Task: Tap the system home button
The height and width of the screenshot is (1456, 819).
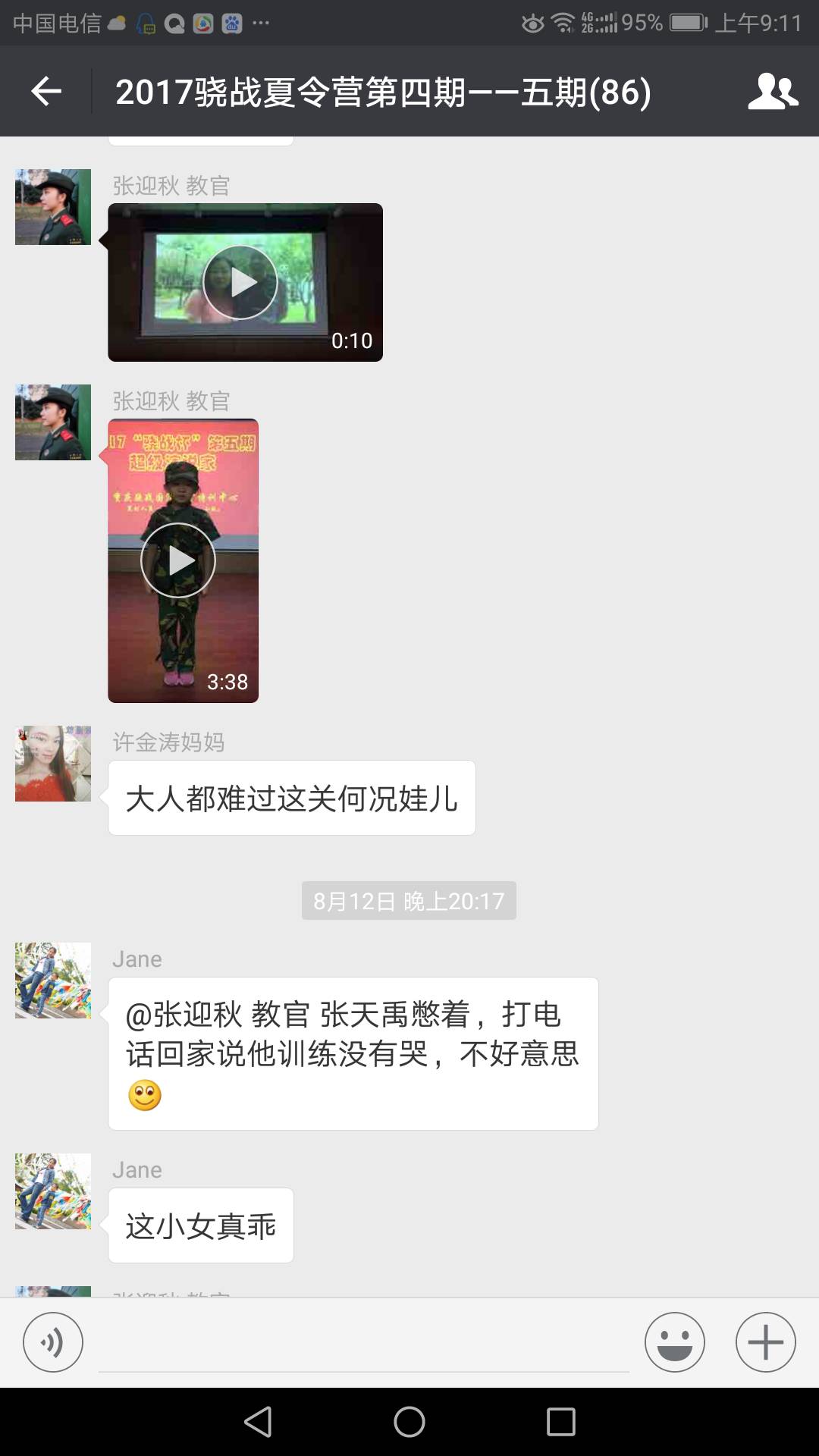Action: tap(409, 1422)
